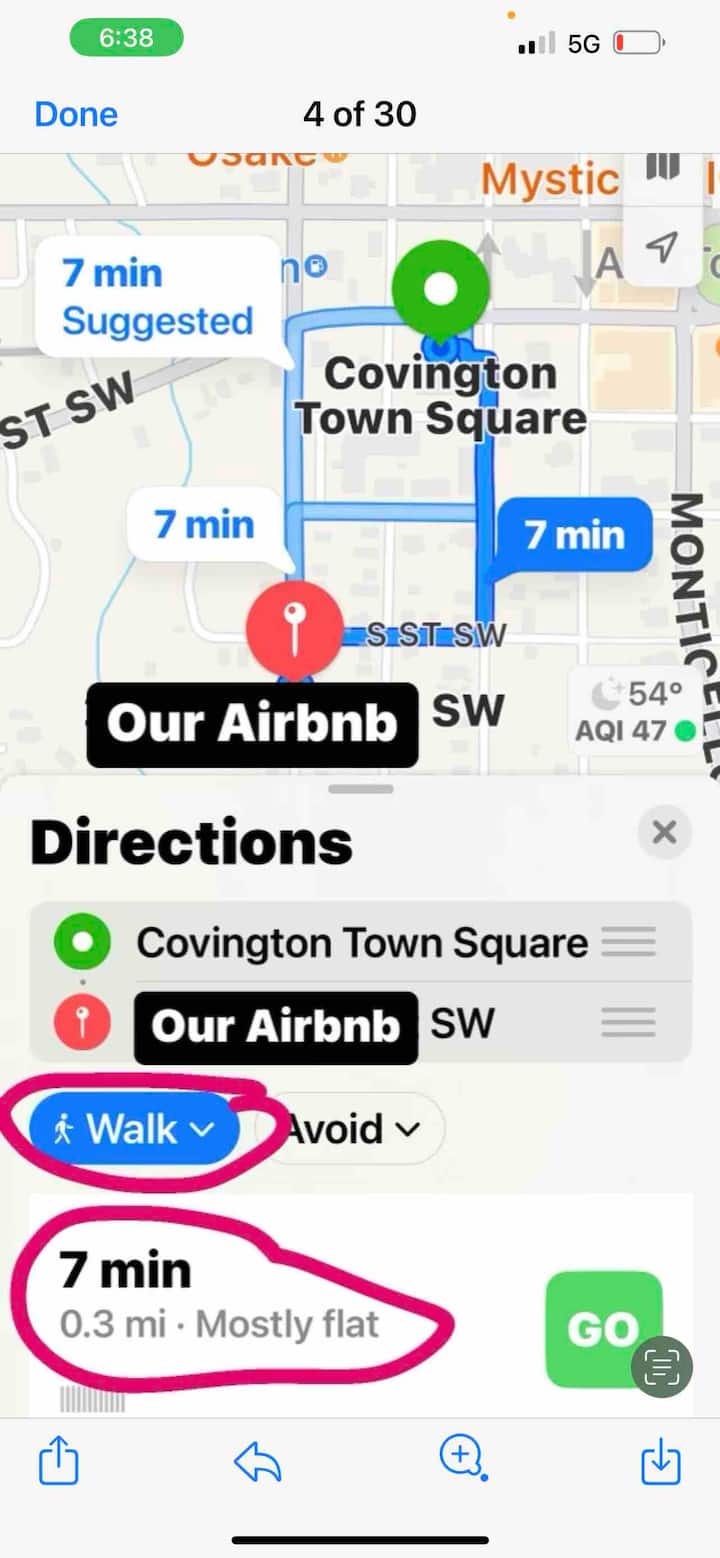Activate the live text scan icon
The width and height of the screenshot is (720, 1558).
662,1366
